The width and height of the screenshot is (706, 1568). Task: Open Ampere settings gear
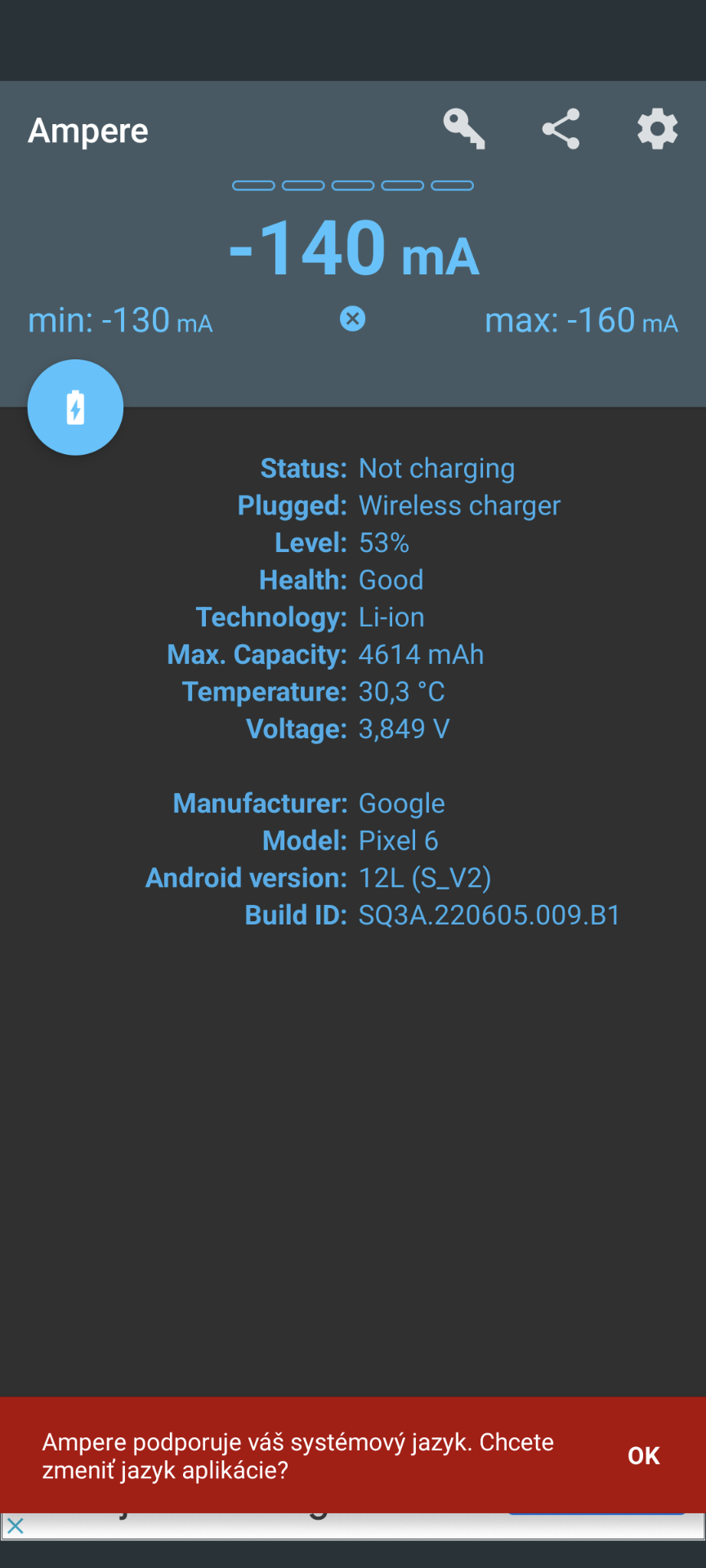(657, 129)
